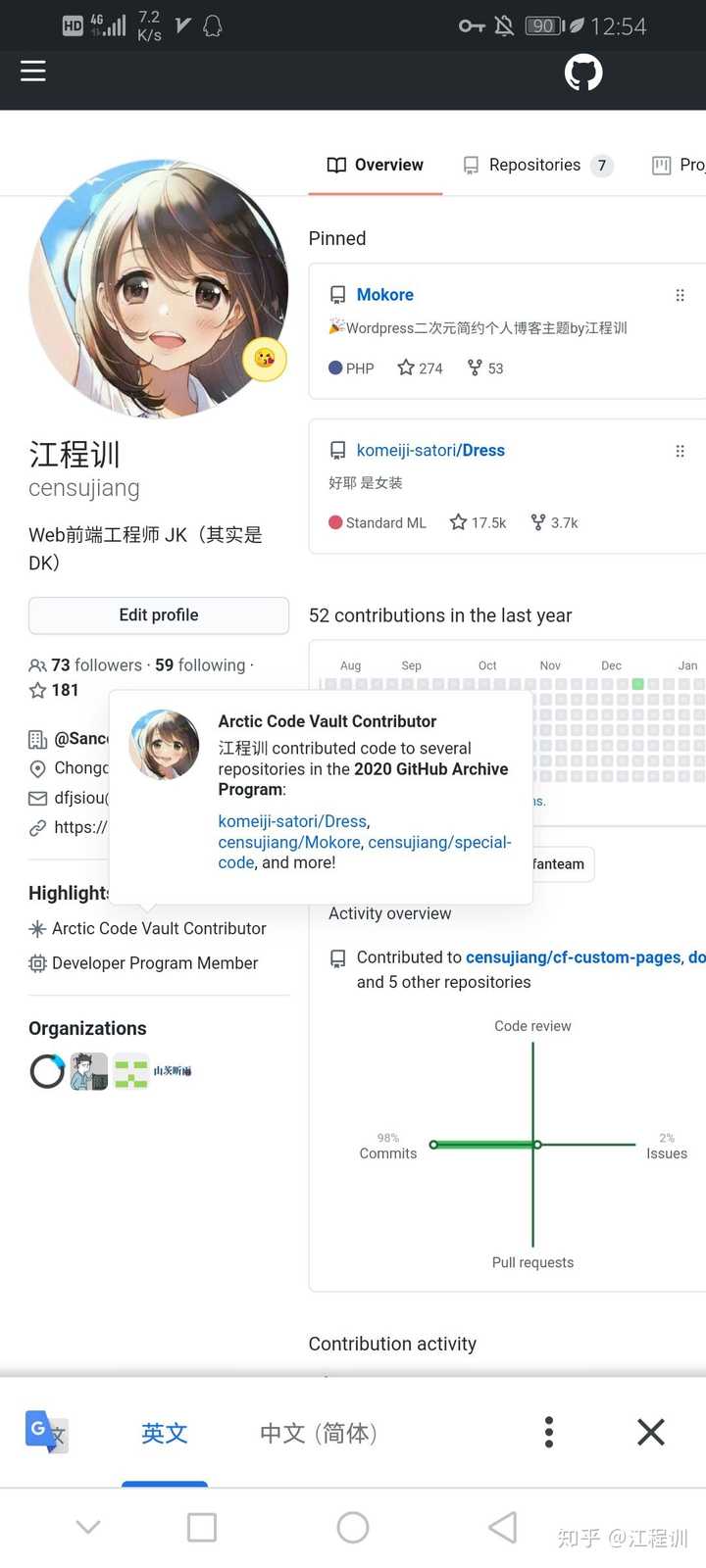The image size is (706, 1568).
Task: Open the hamburger navigation menu
Action: (x=33, y=72)
